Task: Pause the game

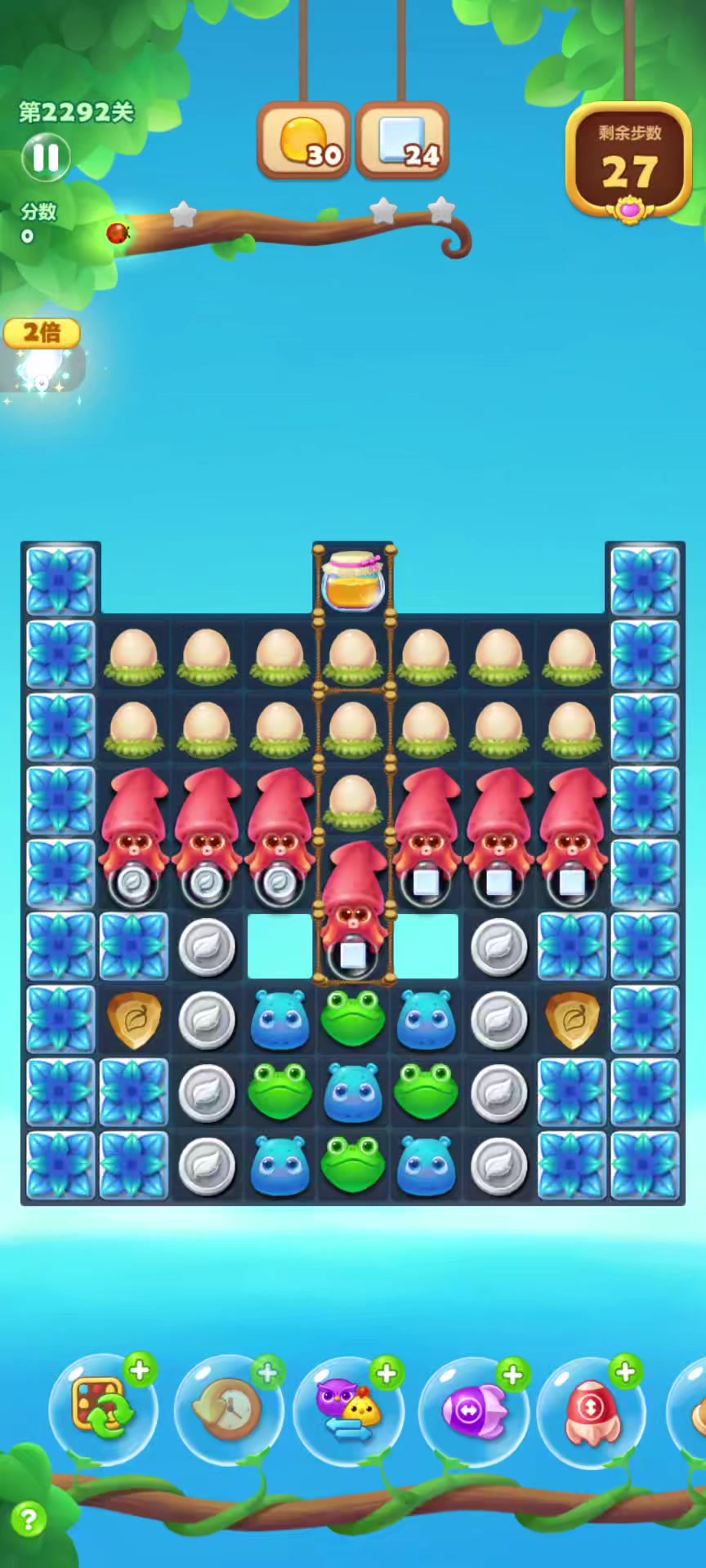Action: tap(46, 158)
